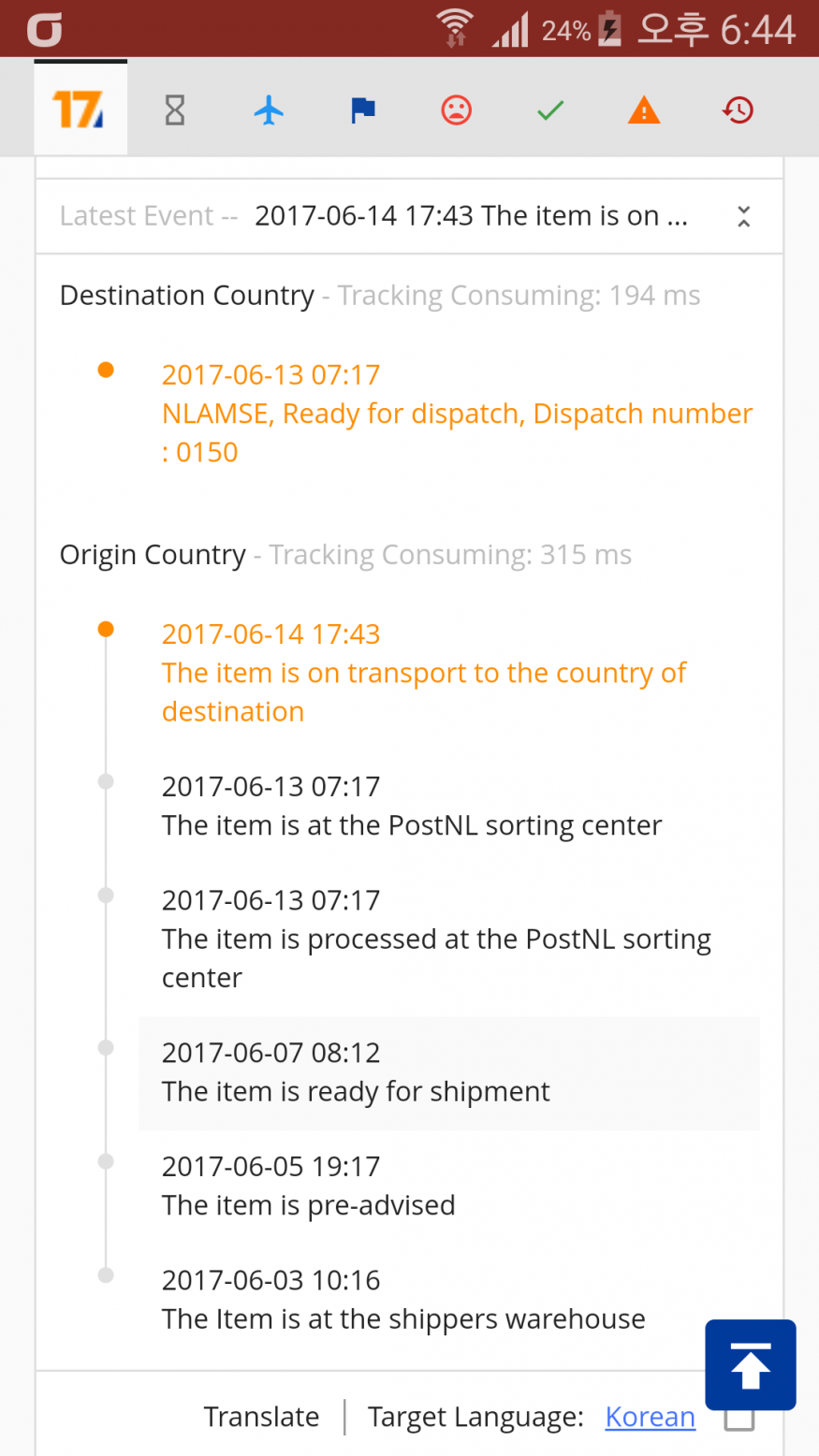Jump back to top of page

tap(751, 1364)
